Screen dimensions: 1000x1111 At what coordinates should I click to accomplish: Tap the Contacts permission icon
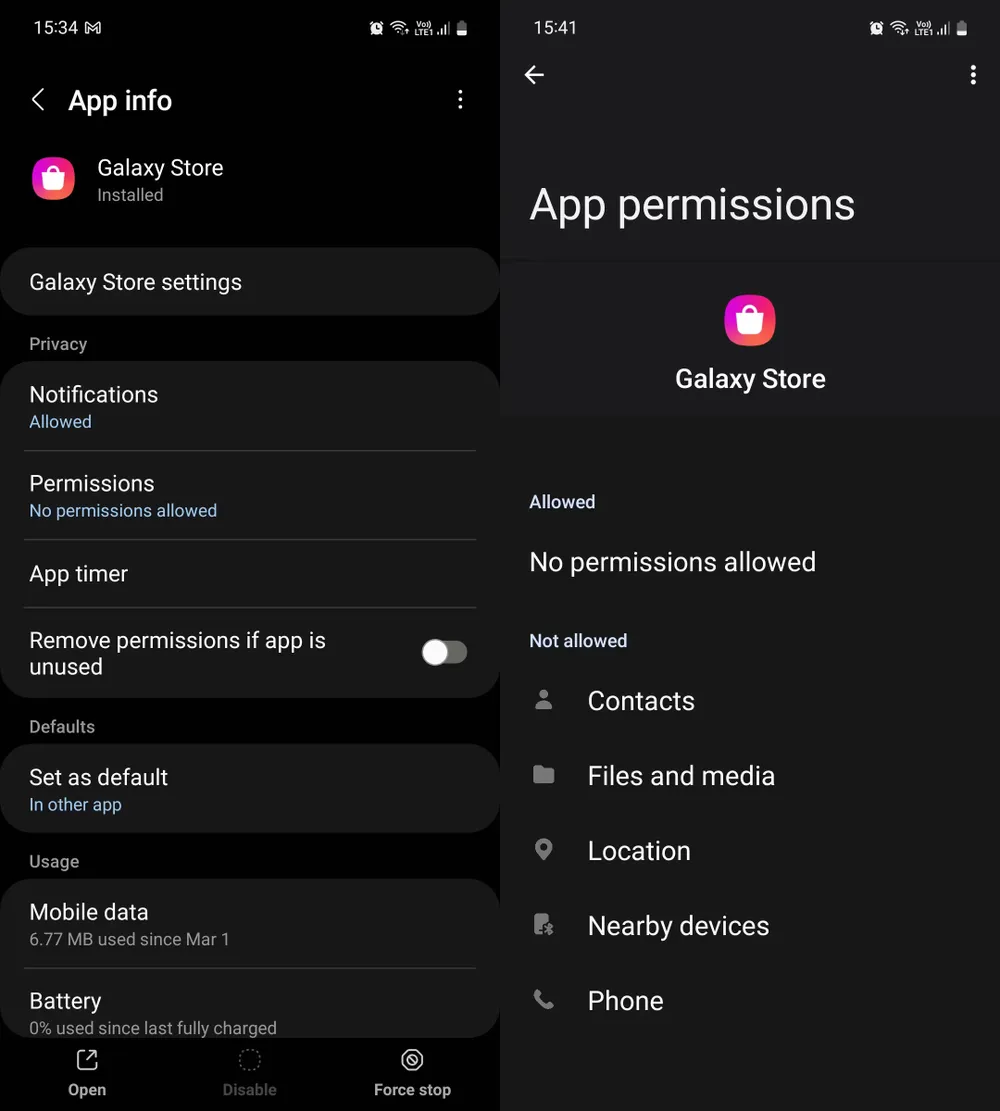[x=543, y=700]
